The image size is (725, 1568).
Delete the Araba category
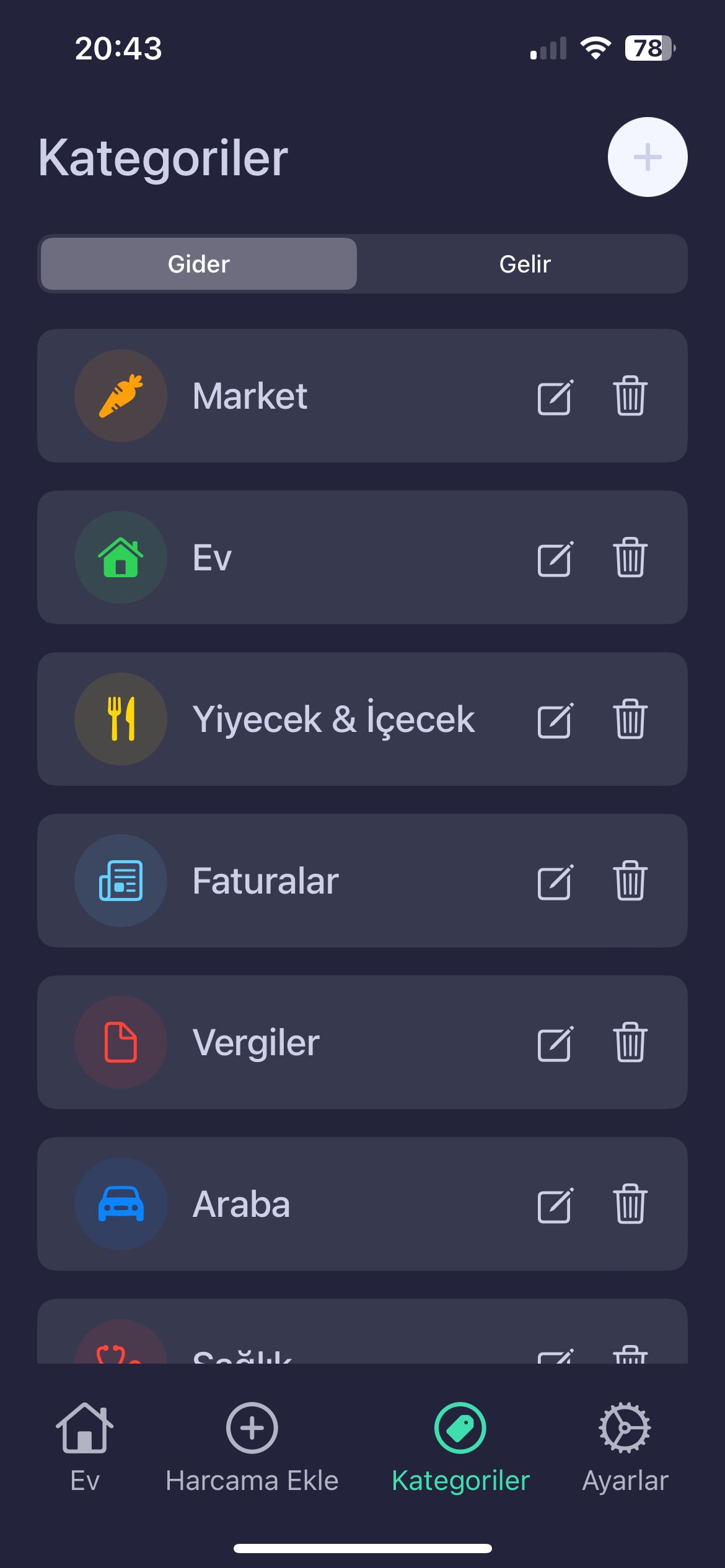630,1204
